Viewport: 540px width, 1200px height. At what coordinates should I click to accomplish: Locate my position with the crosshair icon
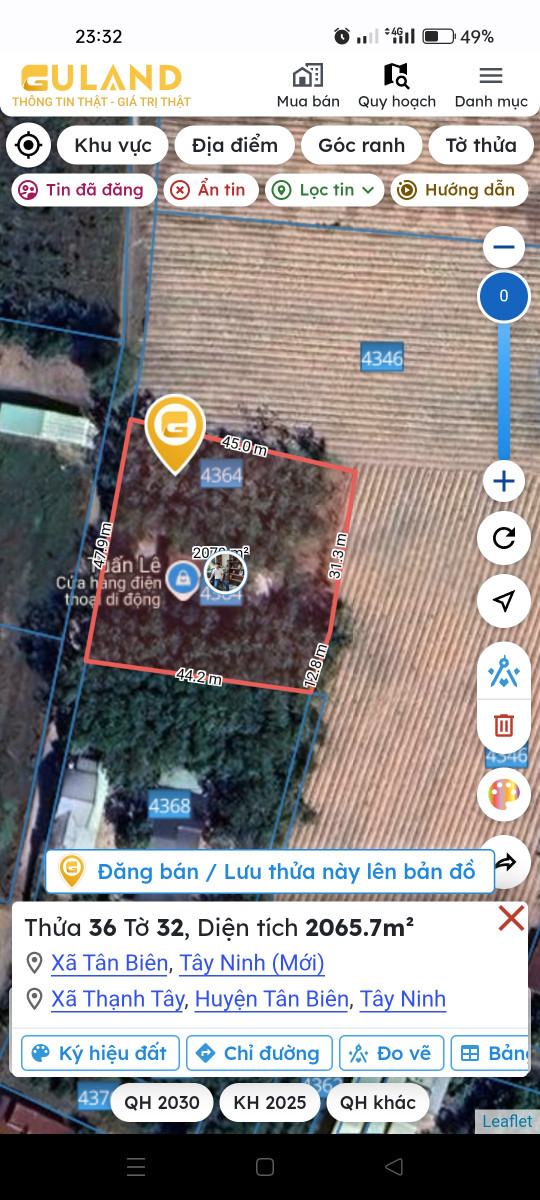click(28, 145)
